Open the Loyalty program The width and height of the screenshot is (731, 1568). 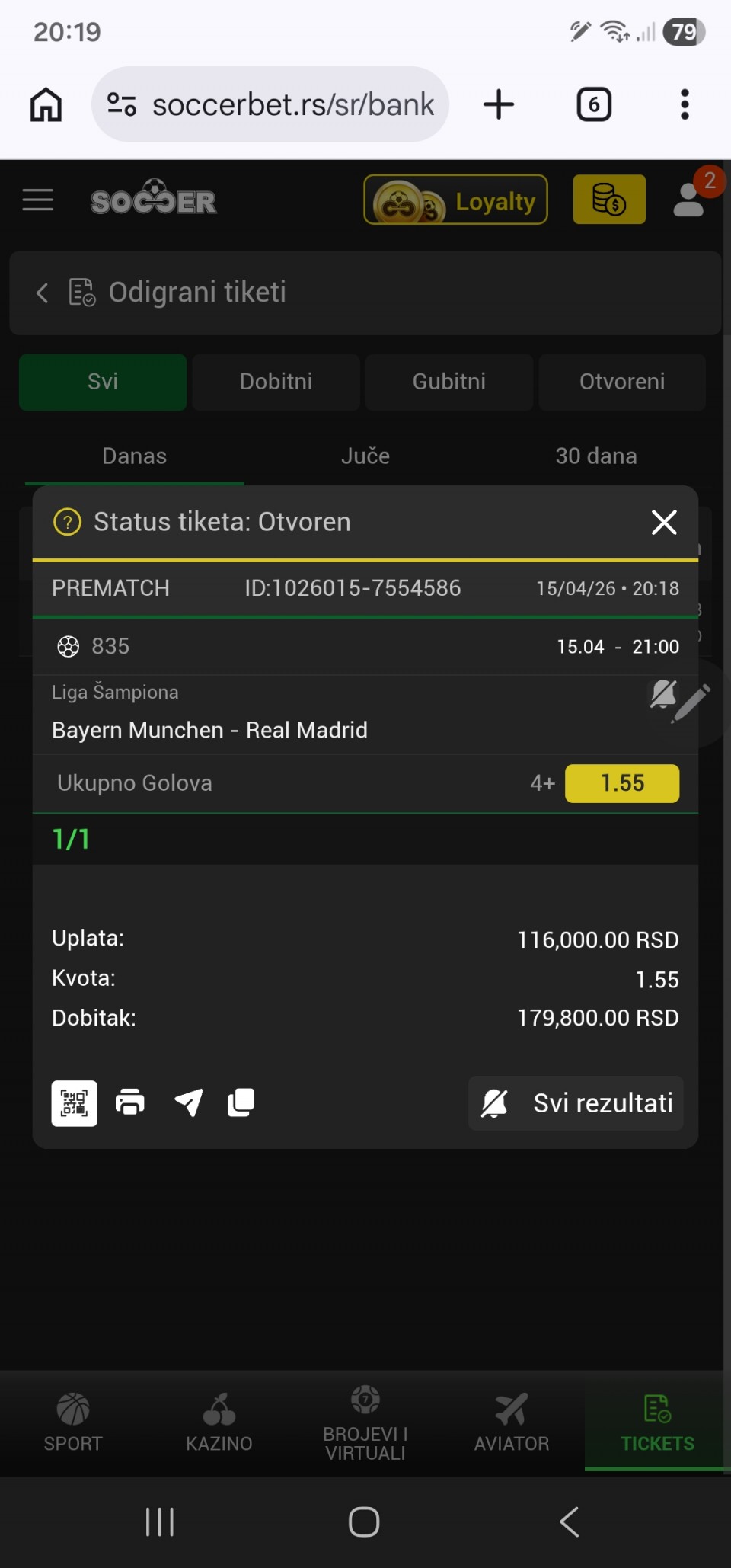click(455, 200)
